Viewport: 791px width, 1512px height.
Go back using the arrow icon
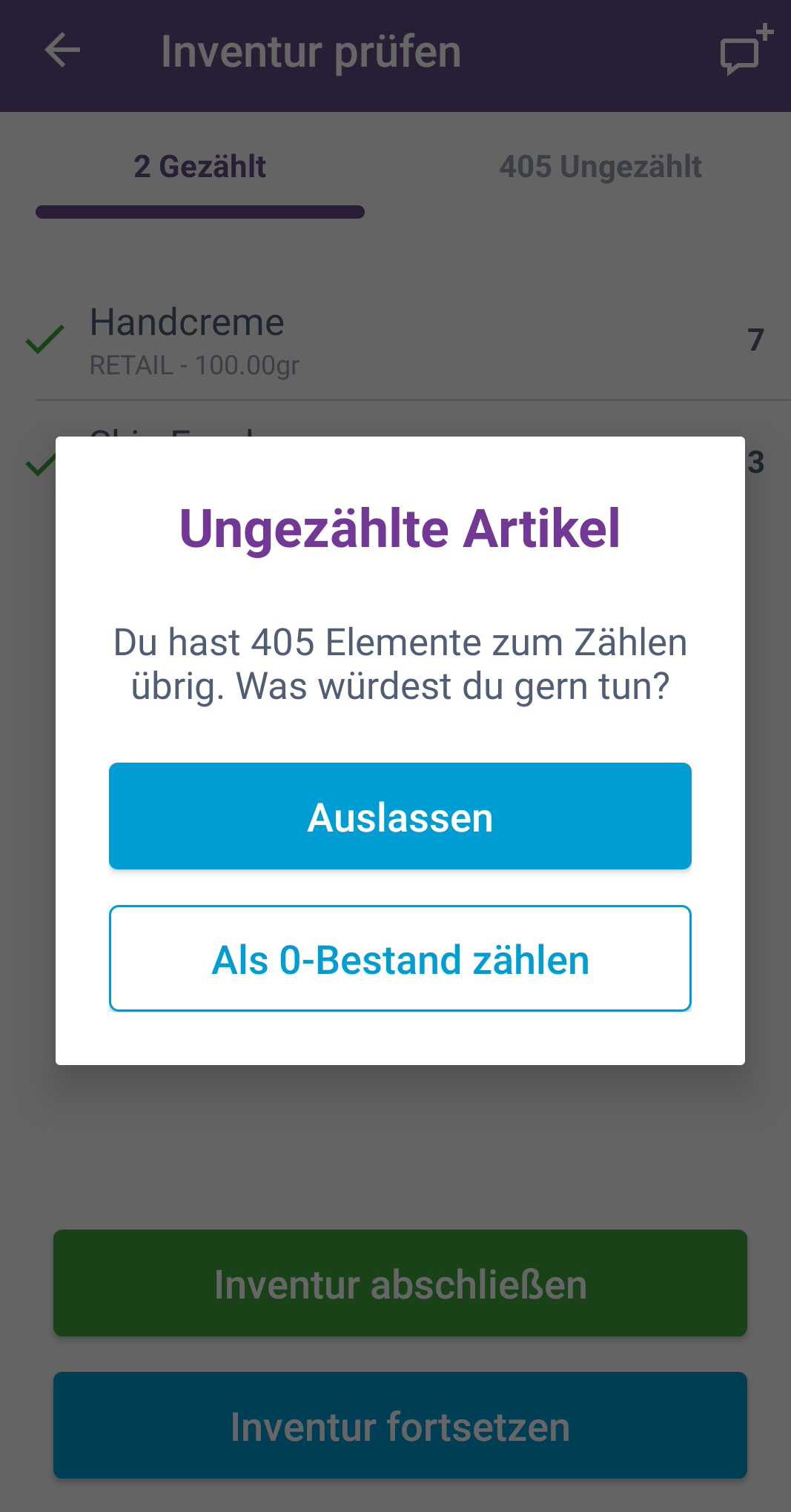[62, 51]
